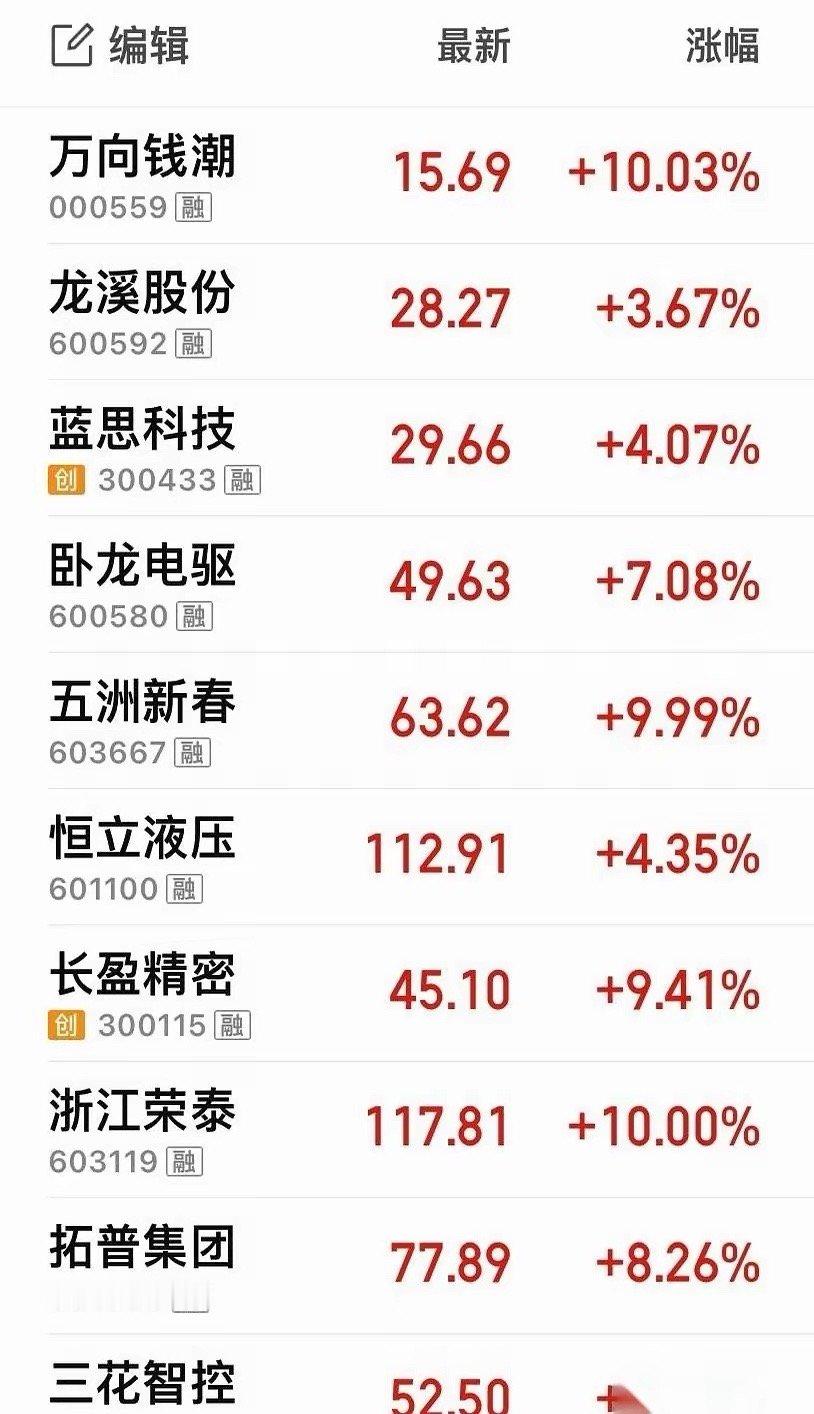Open the 恒立液压 stock detail page

click(x=143, y=843)
